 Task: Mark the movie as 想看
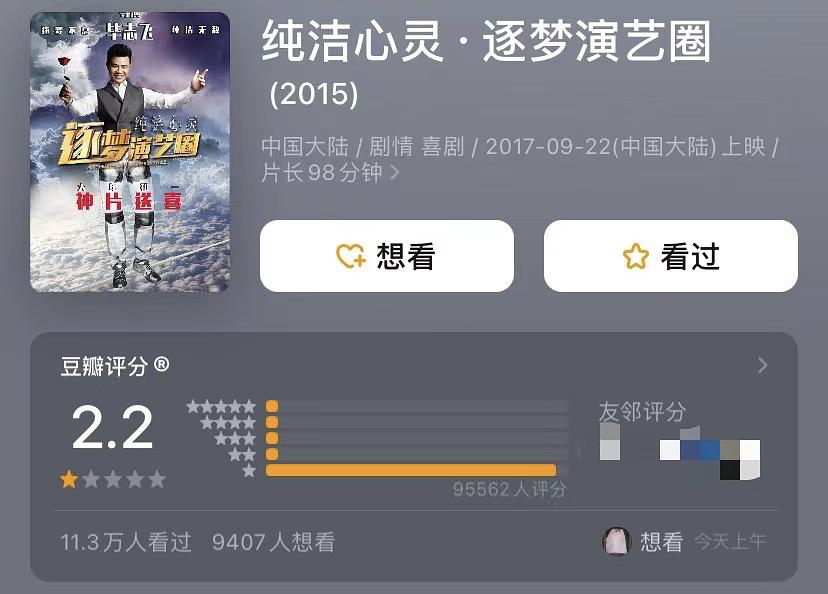click(x=386, y=256)
